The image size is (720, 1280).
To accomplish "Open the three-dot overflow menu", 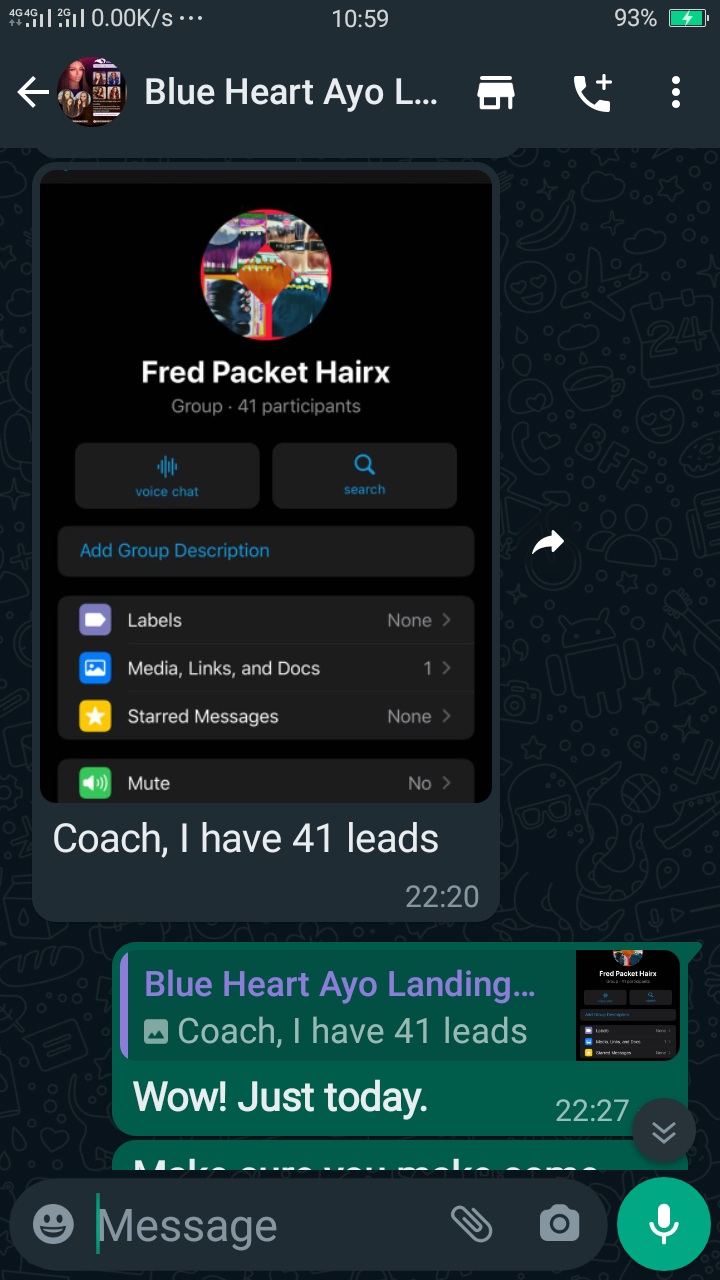I will (676, 93).
